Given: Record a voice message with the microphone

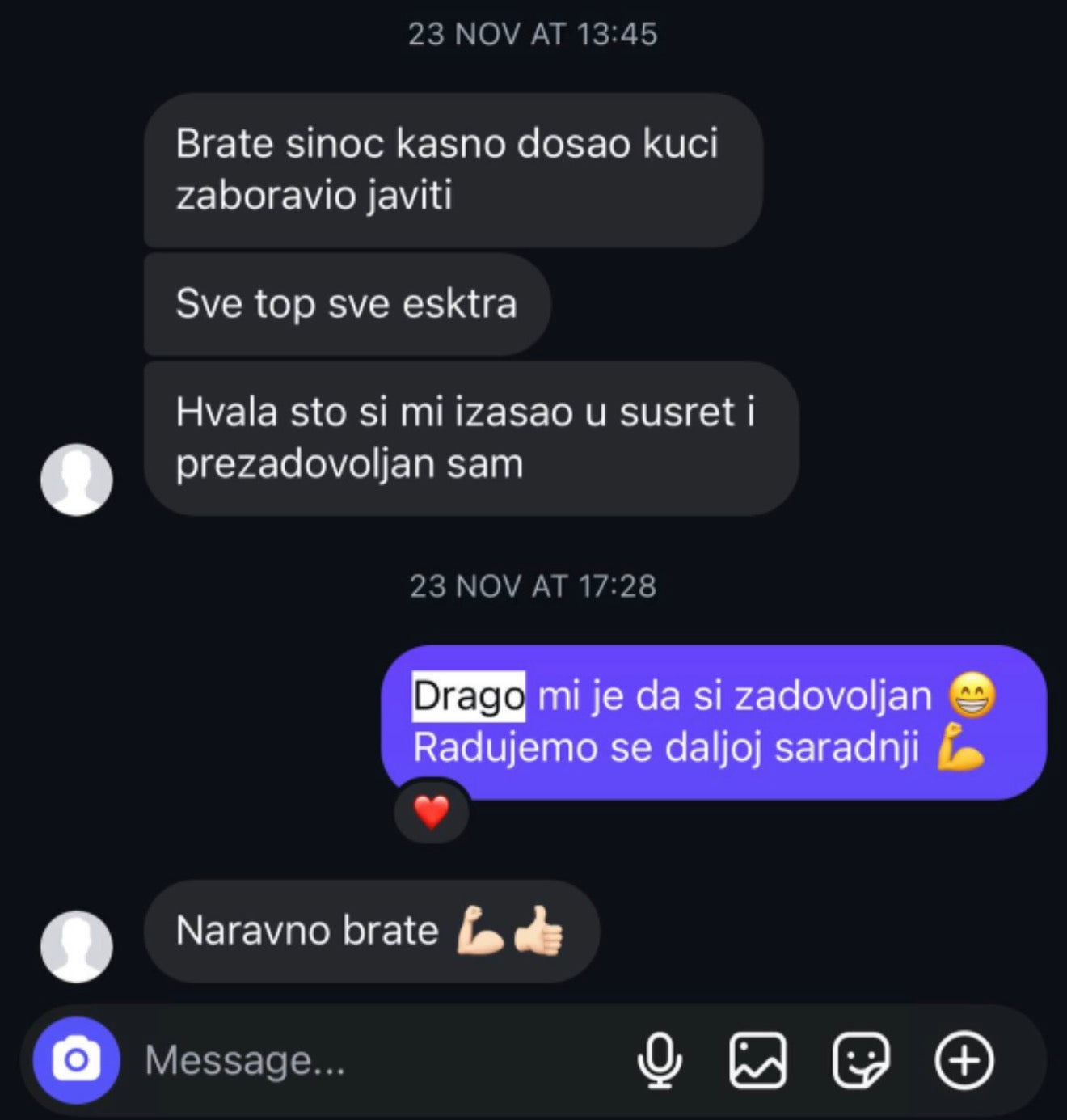Looking at the screenshot, I should [x=660, y=1060].
